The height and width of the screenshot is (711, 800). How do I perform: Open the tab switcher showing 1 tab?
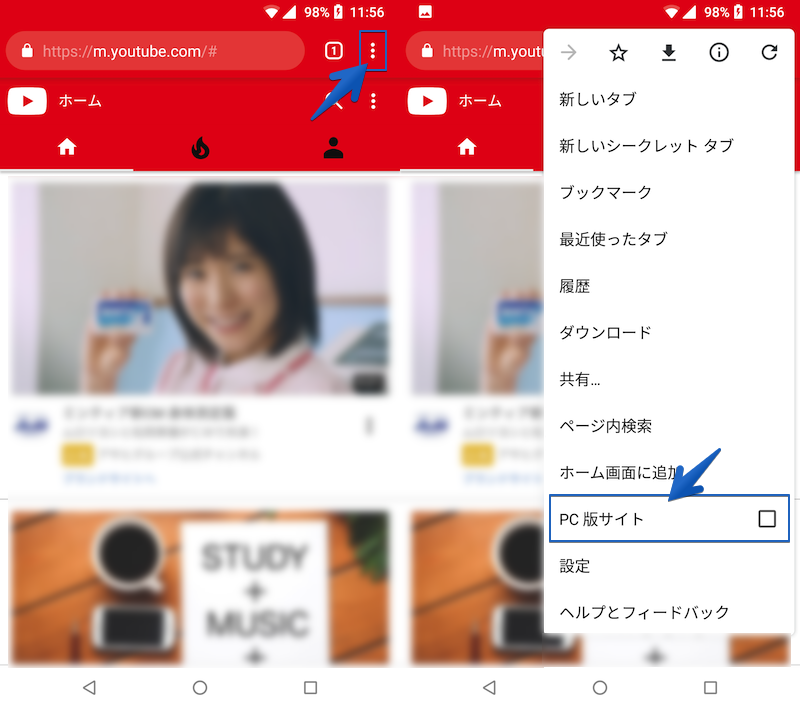pos(335,50)
